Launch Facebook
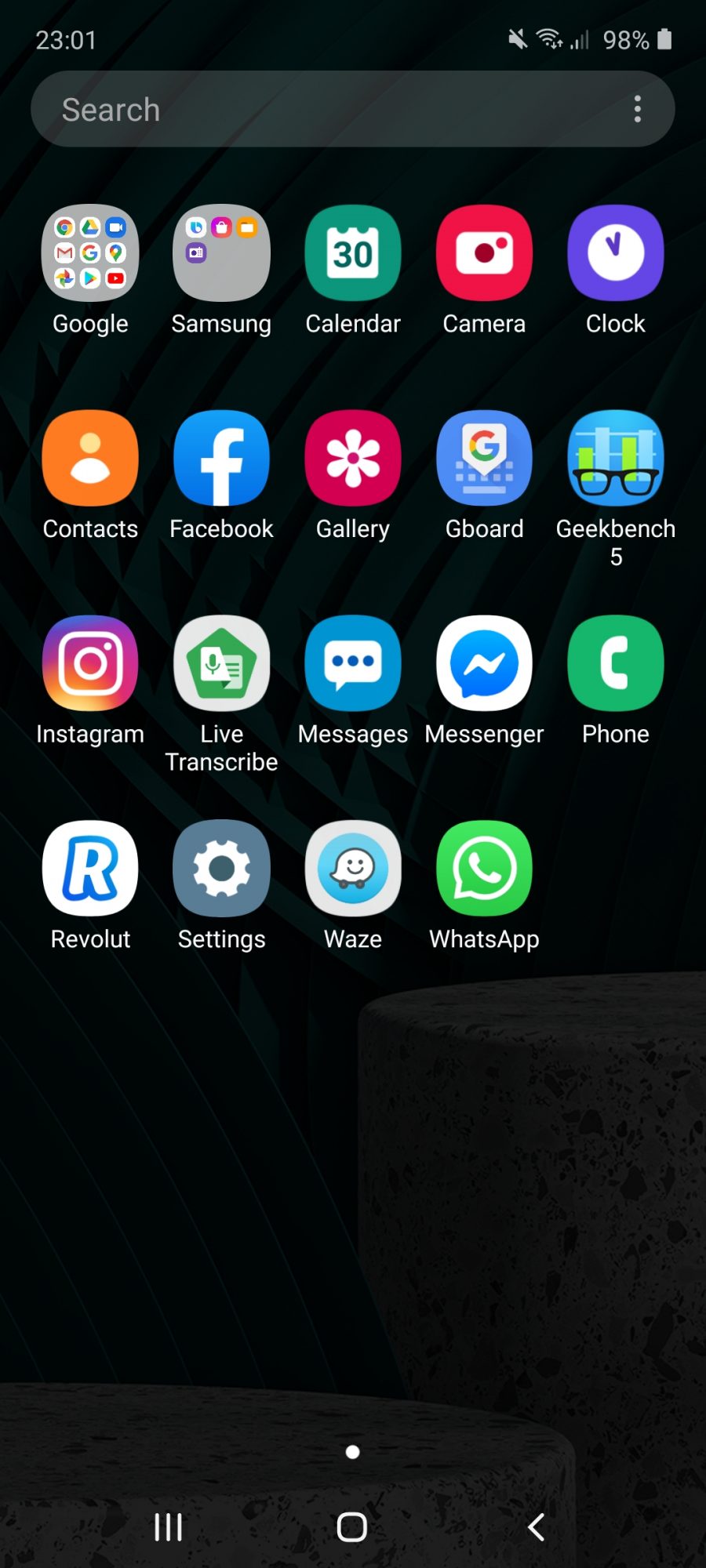 click(x=221, y=459)
